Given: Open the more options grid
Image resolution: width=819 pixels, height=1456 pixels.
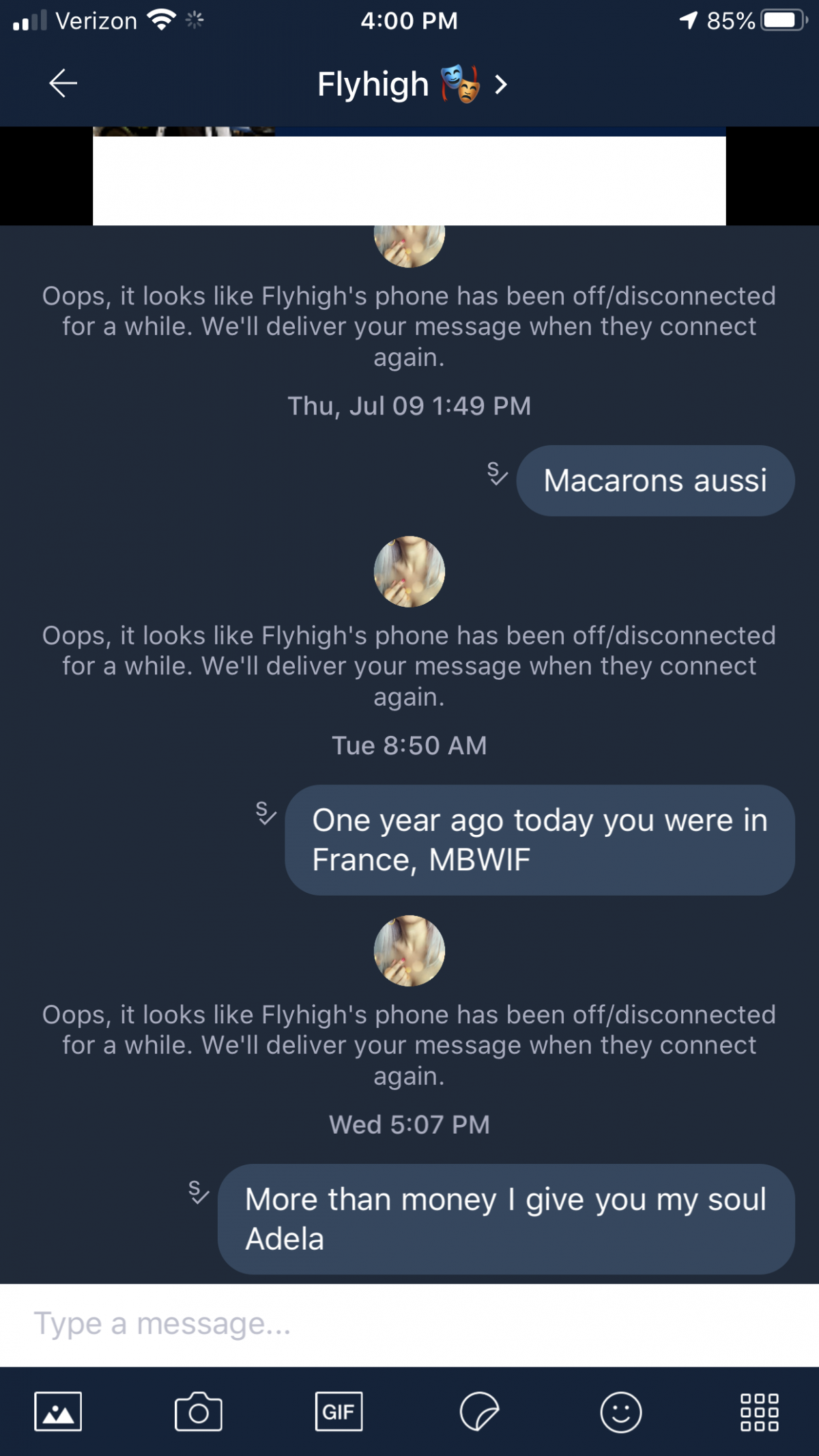Looking at the screenshot, I should coord(760,1412).
